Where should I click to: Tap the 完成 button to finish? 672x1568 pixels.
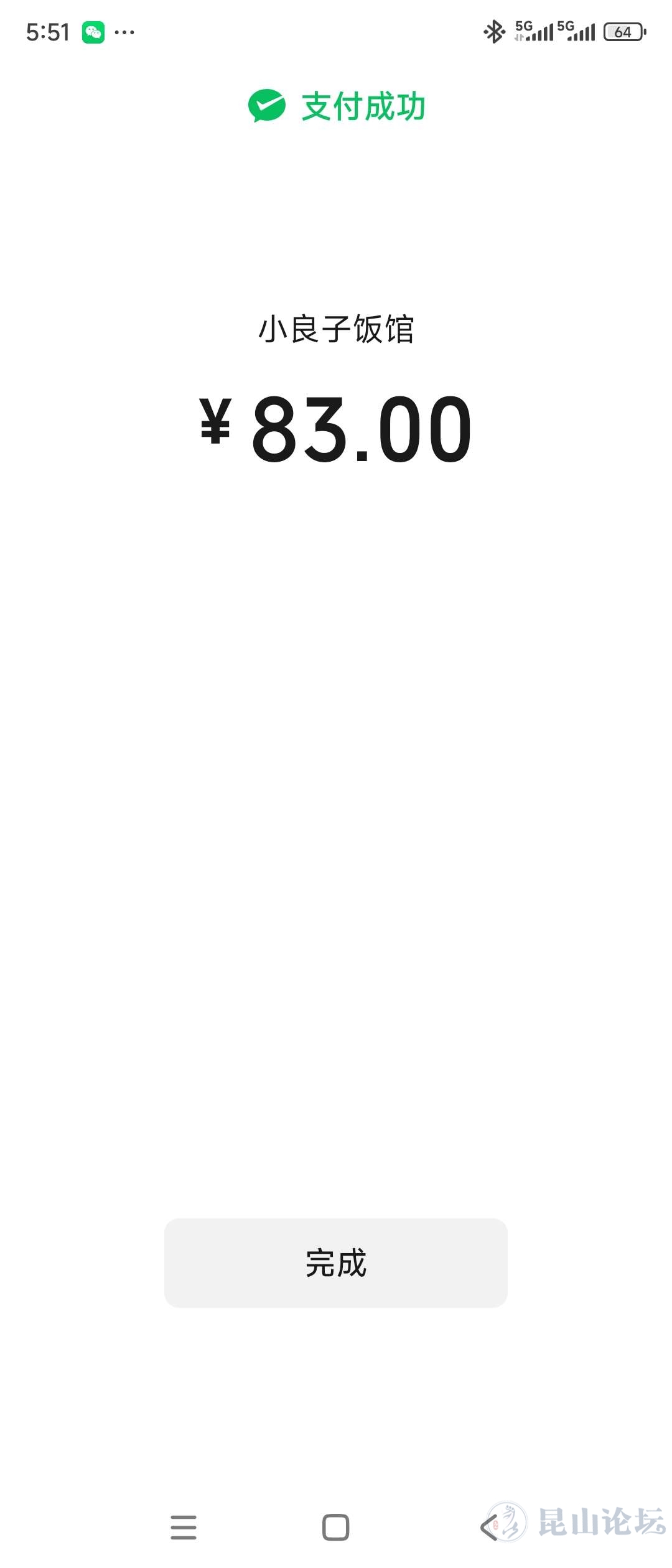pyautogui.click(x=336, y=1262)
